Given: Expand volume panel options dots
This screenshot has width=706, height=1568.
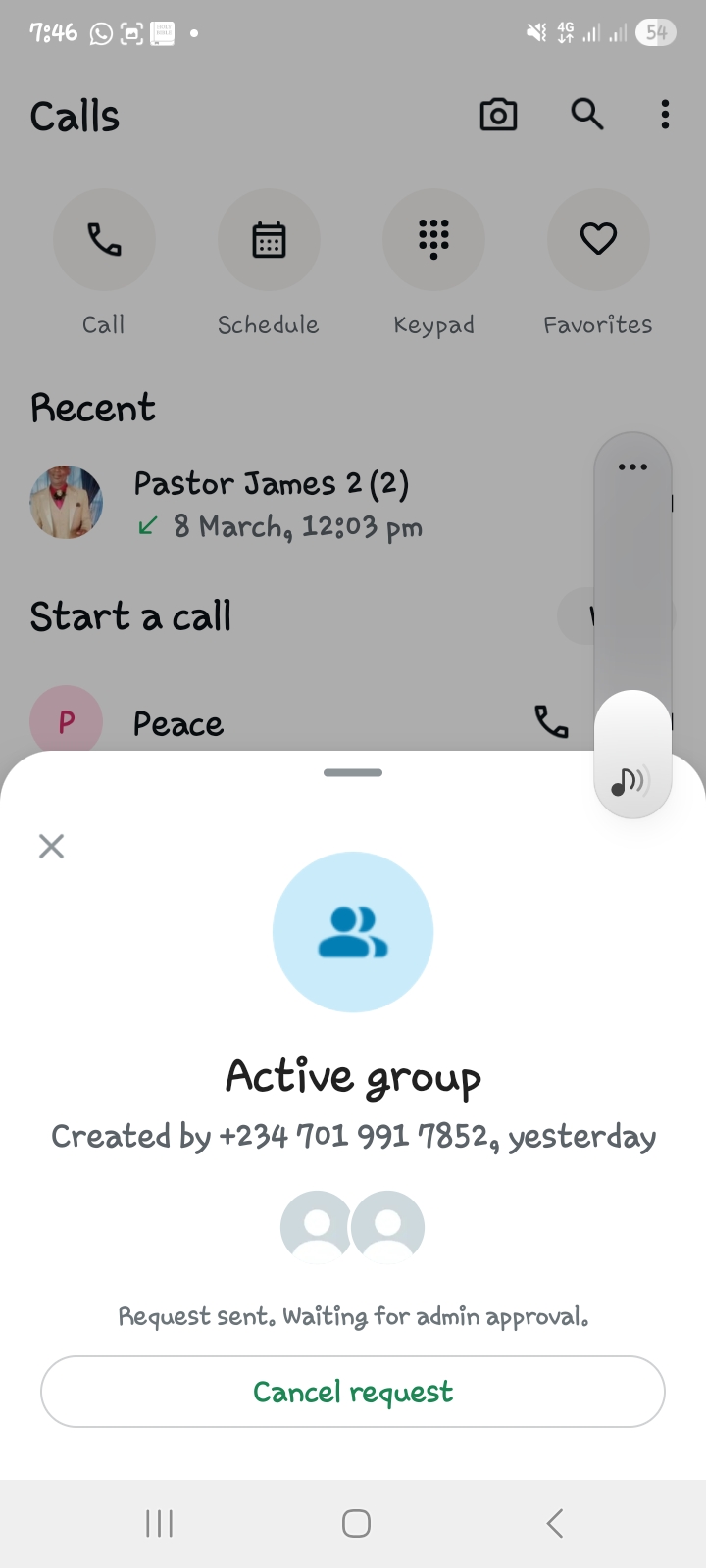Looking at the screenshot, I should pos(632,466).
